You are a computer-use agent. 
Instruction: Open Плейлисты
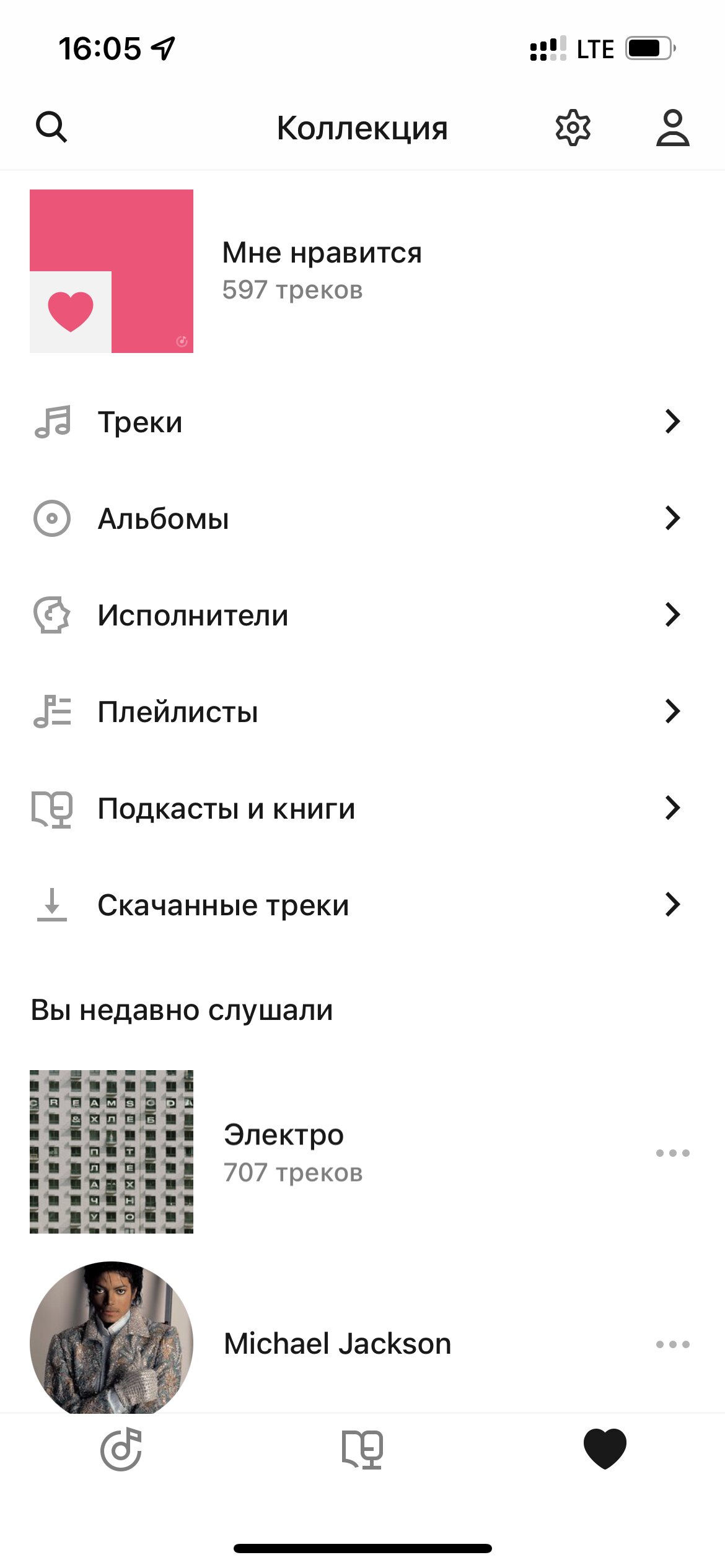pyautogui.click(x=362, y=712)
